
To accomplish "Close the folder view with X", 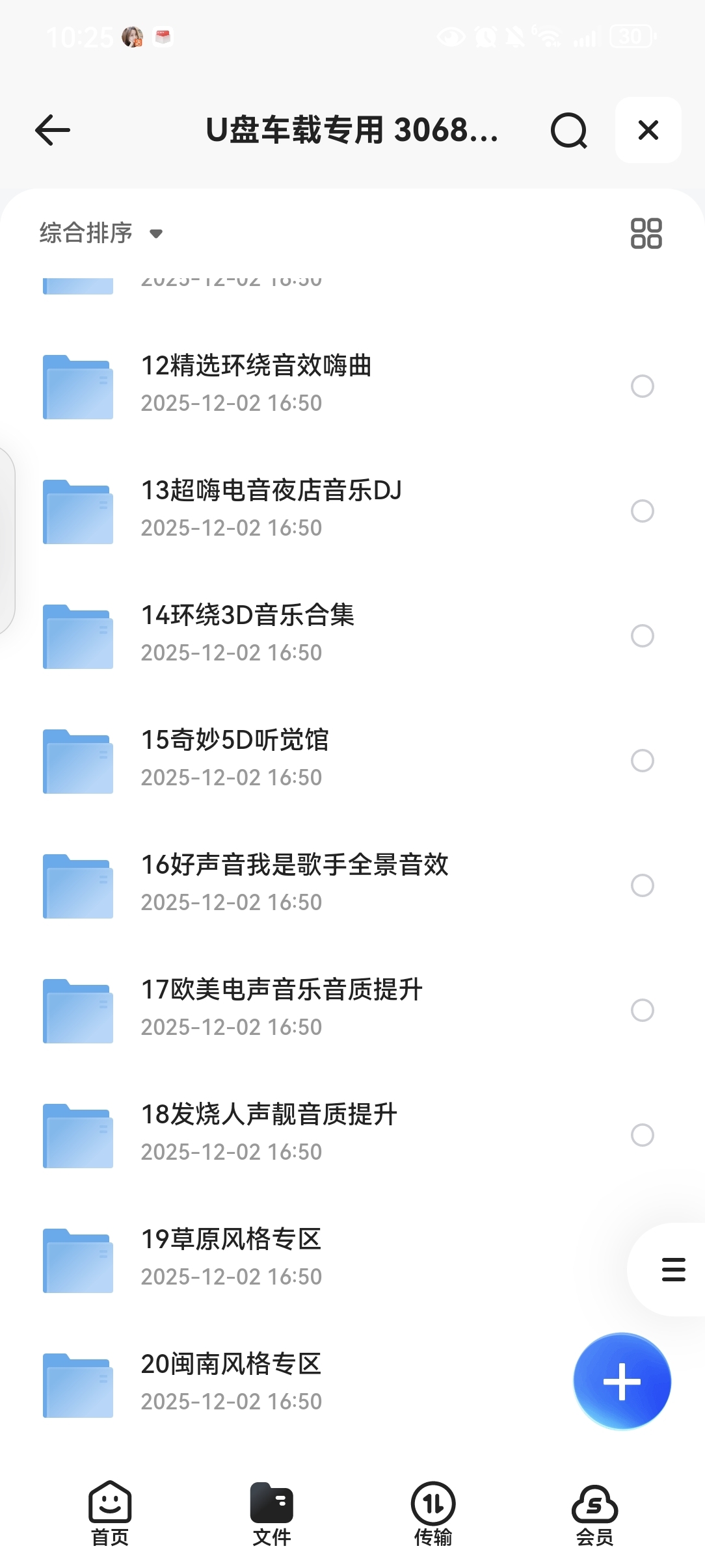I will click(648, 130).
